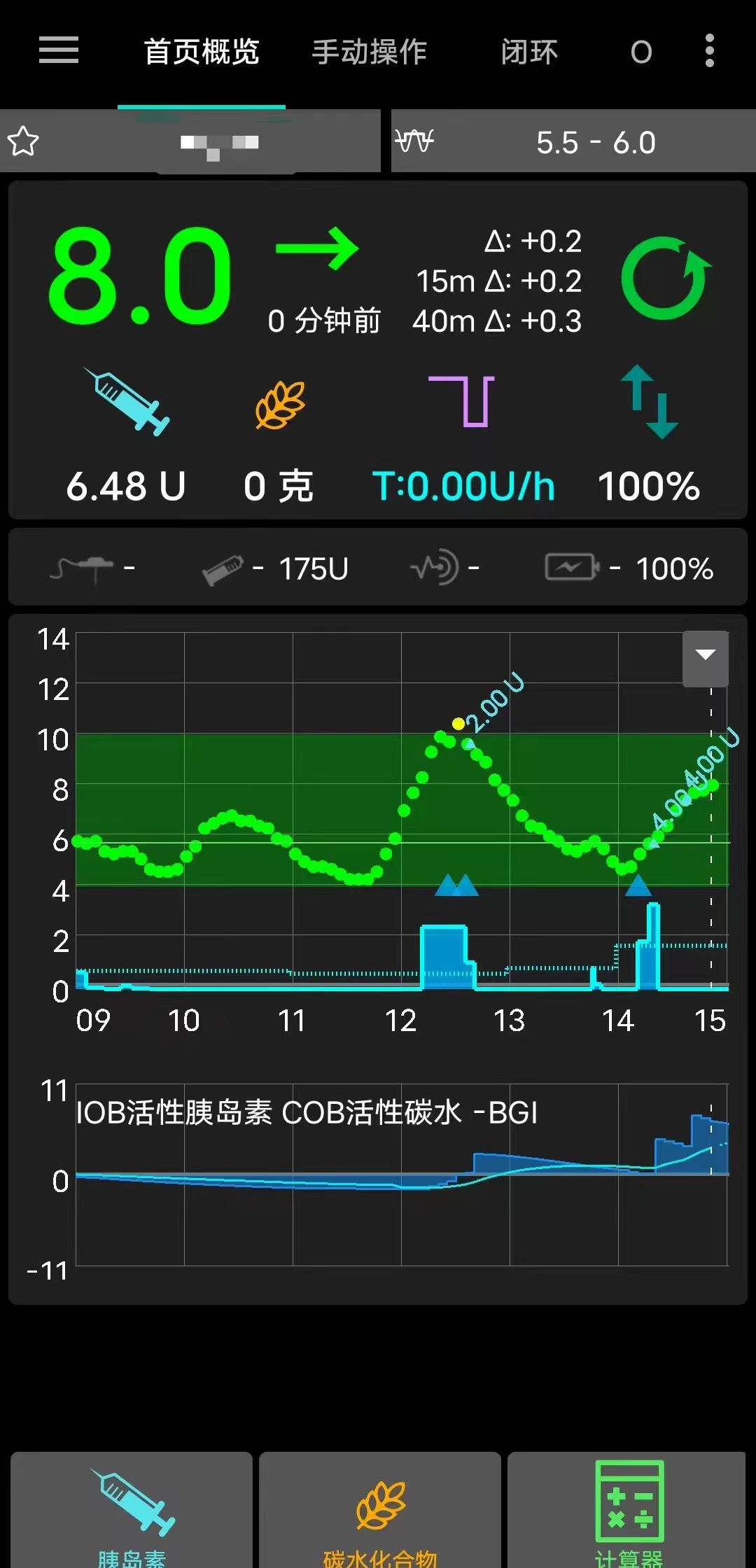The height and width of the screenshot is (1568, 756).
Task: Expand the graph options dropdown arrow
Action: pyautogui.click(x=706, y=655)
